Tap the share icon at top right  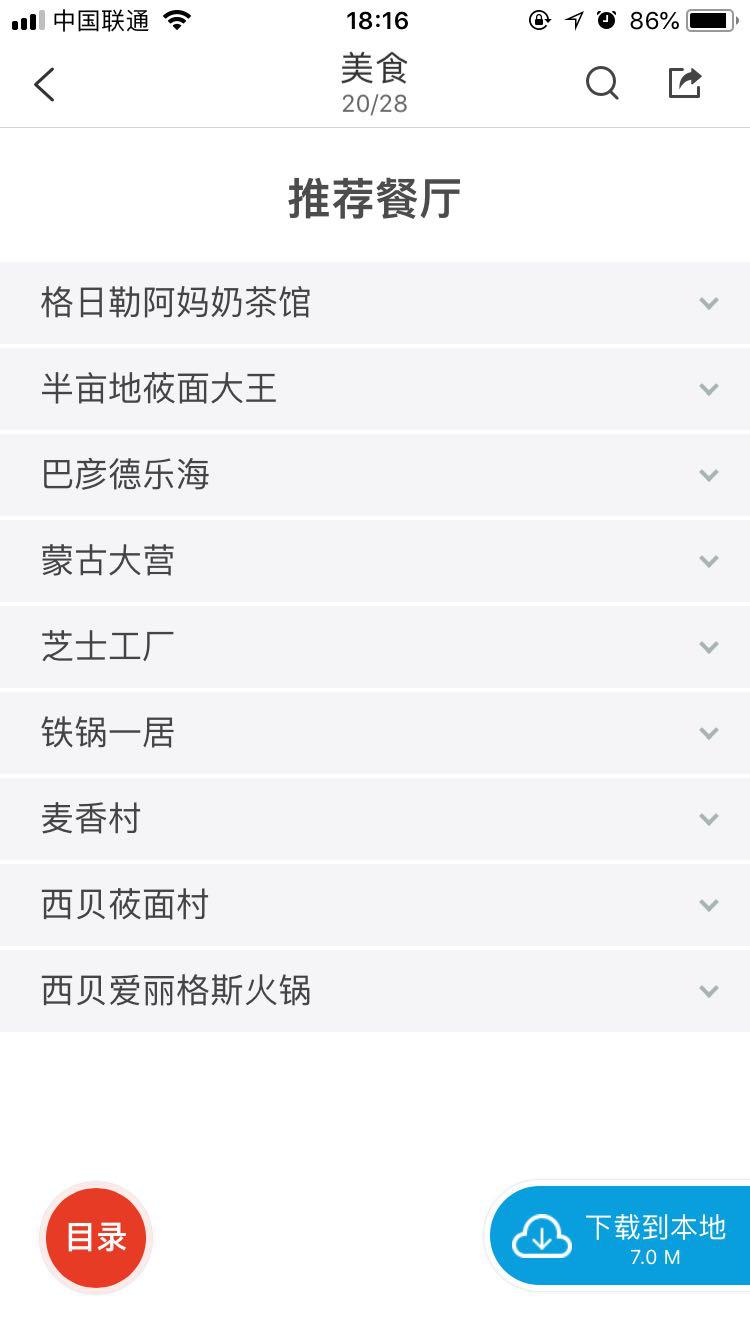point(686,83)
